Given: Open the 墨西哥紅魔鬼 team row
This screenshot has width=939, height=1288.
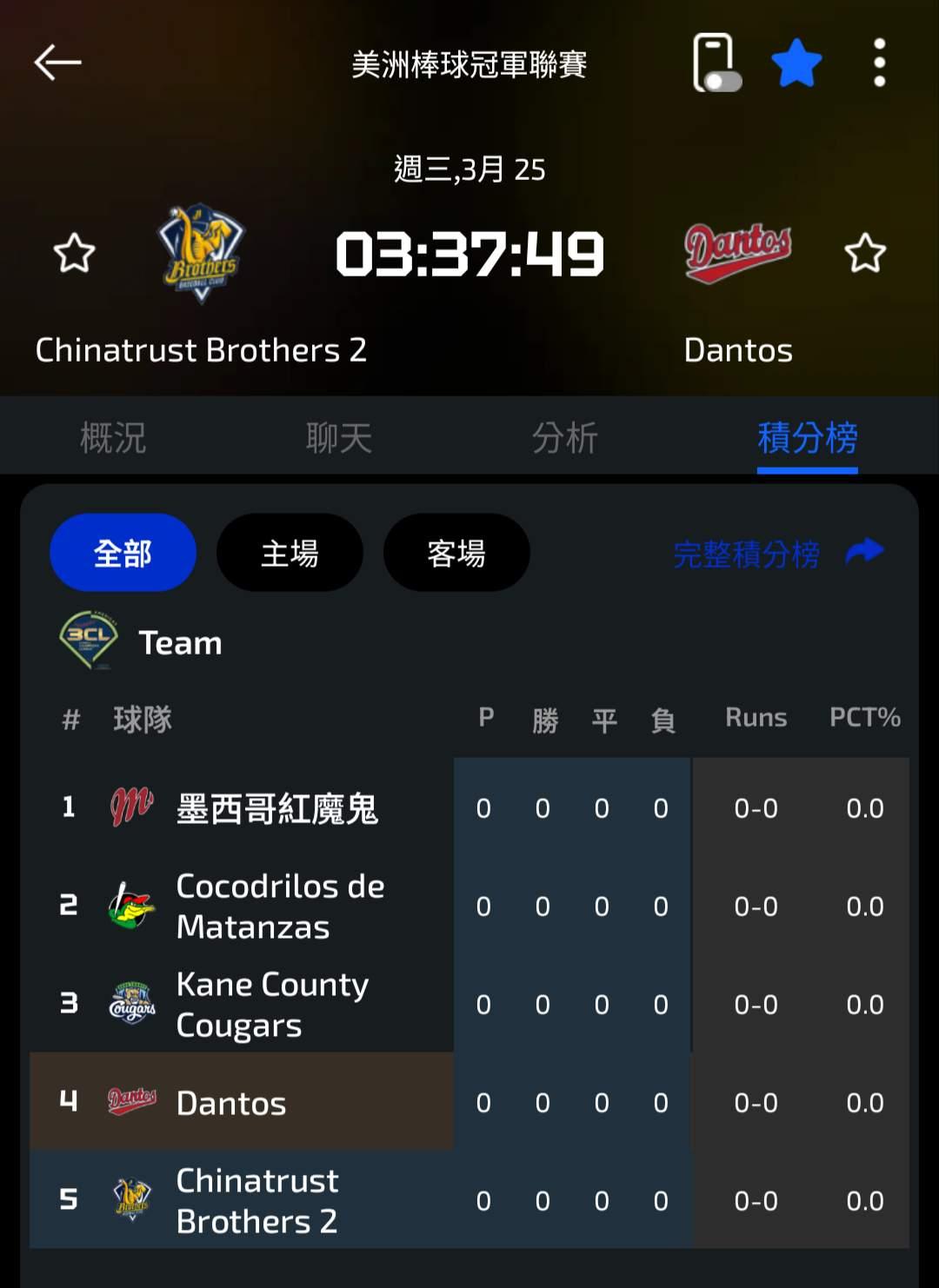Looking at the screenshot, I should [x=276, y=808].
